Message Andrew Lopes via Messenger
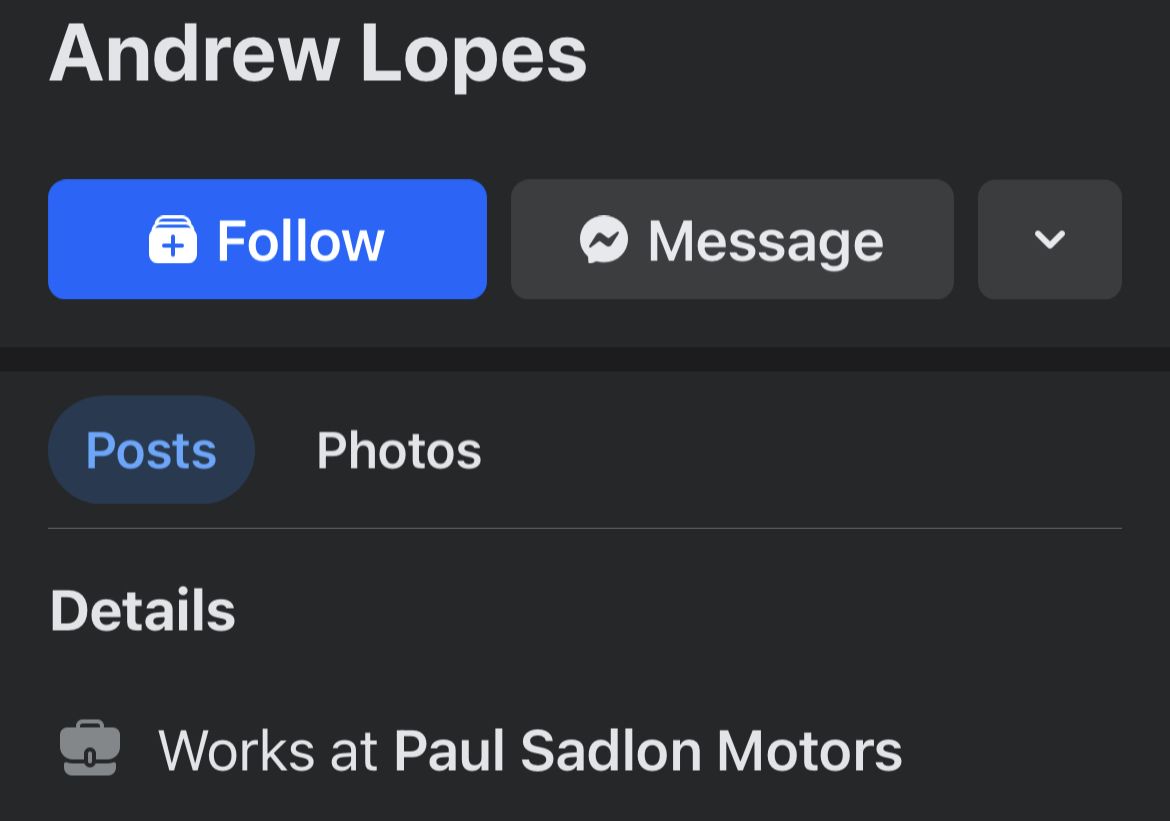 [731, 239]
